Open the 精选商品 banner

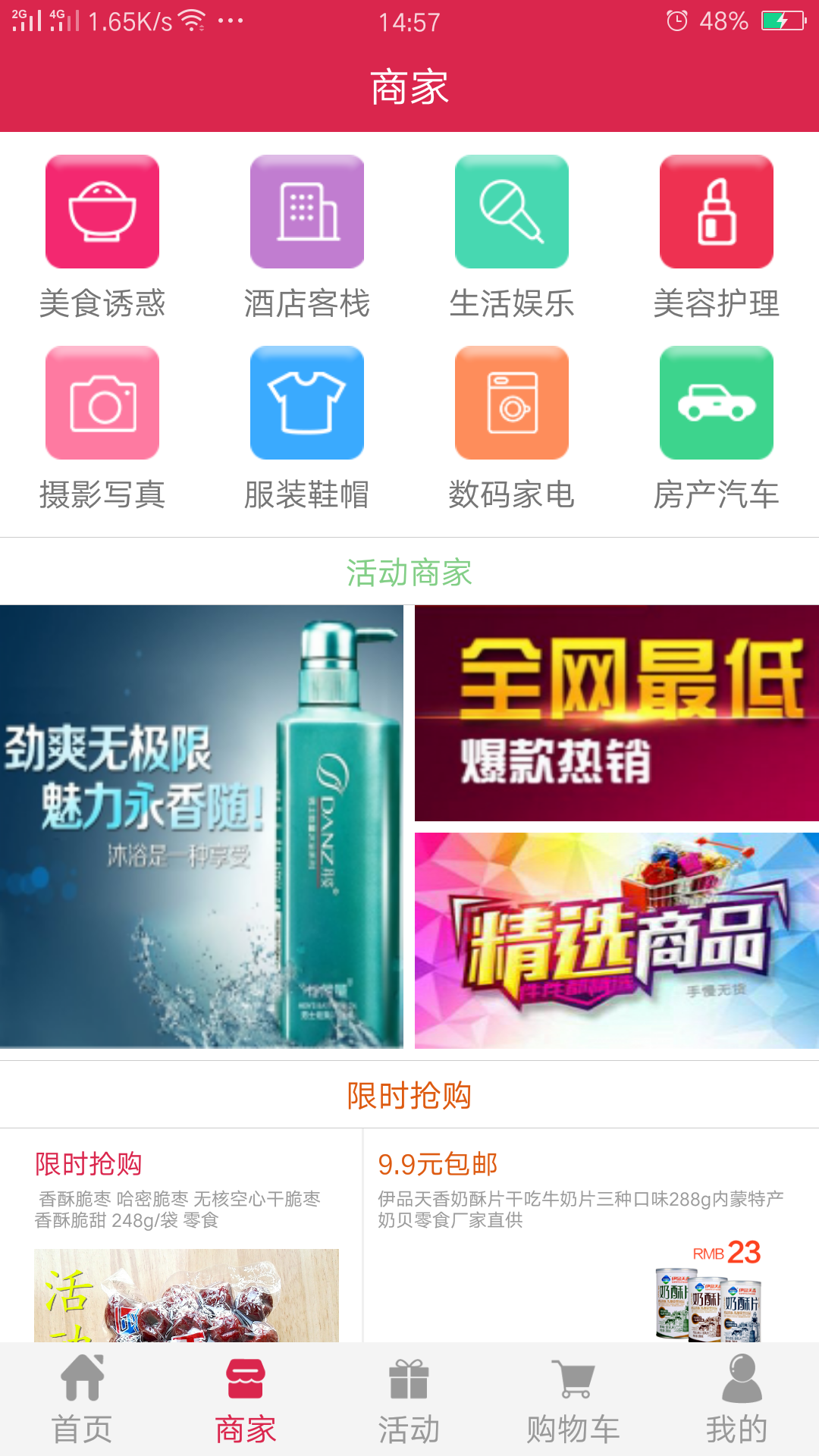(x=617, y=940)
